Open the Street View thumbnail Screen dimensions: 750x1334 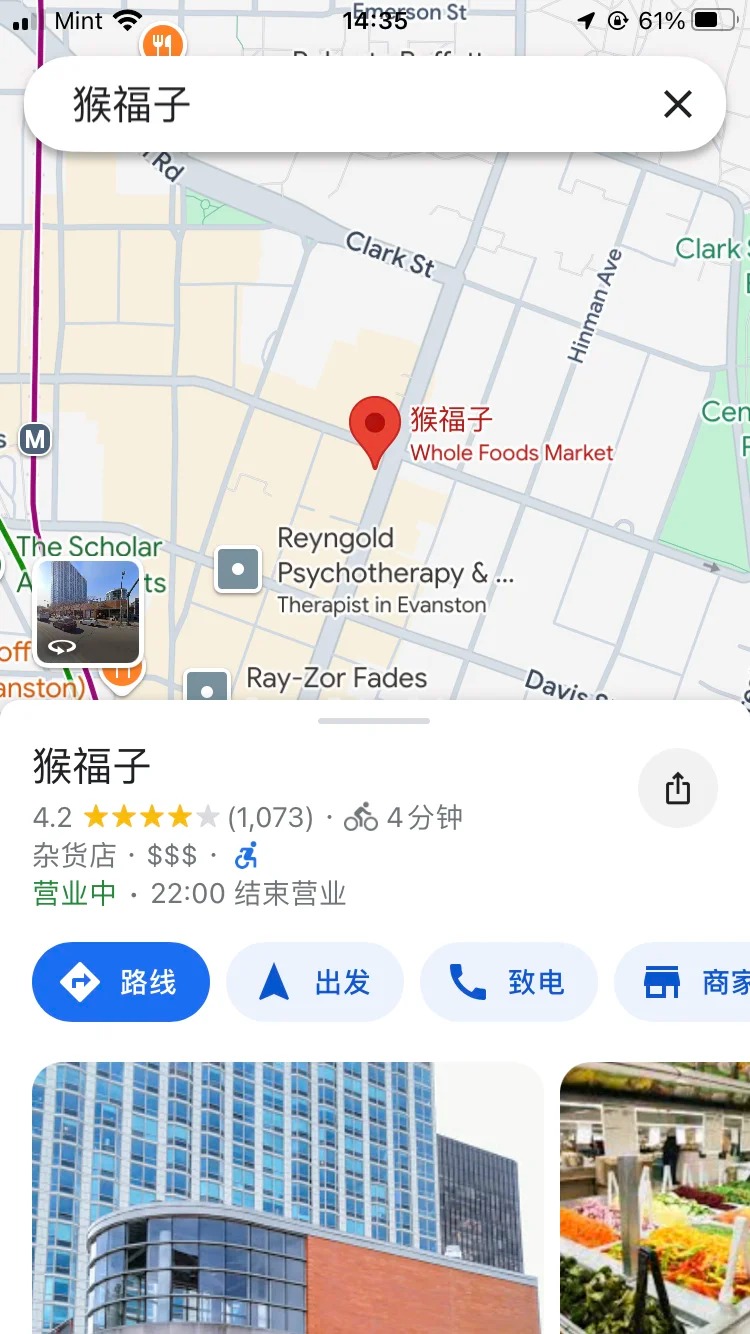pyautogui.click(x=88, y=612)
